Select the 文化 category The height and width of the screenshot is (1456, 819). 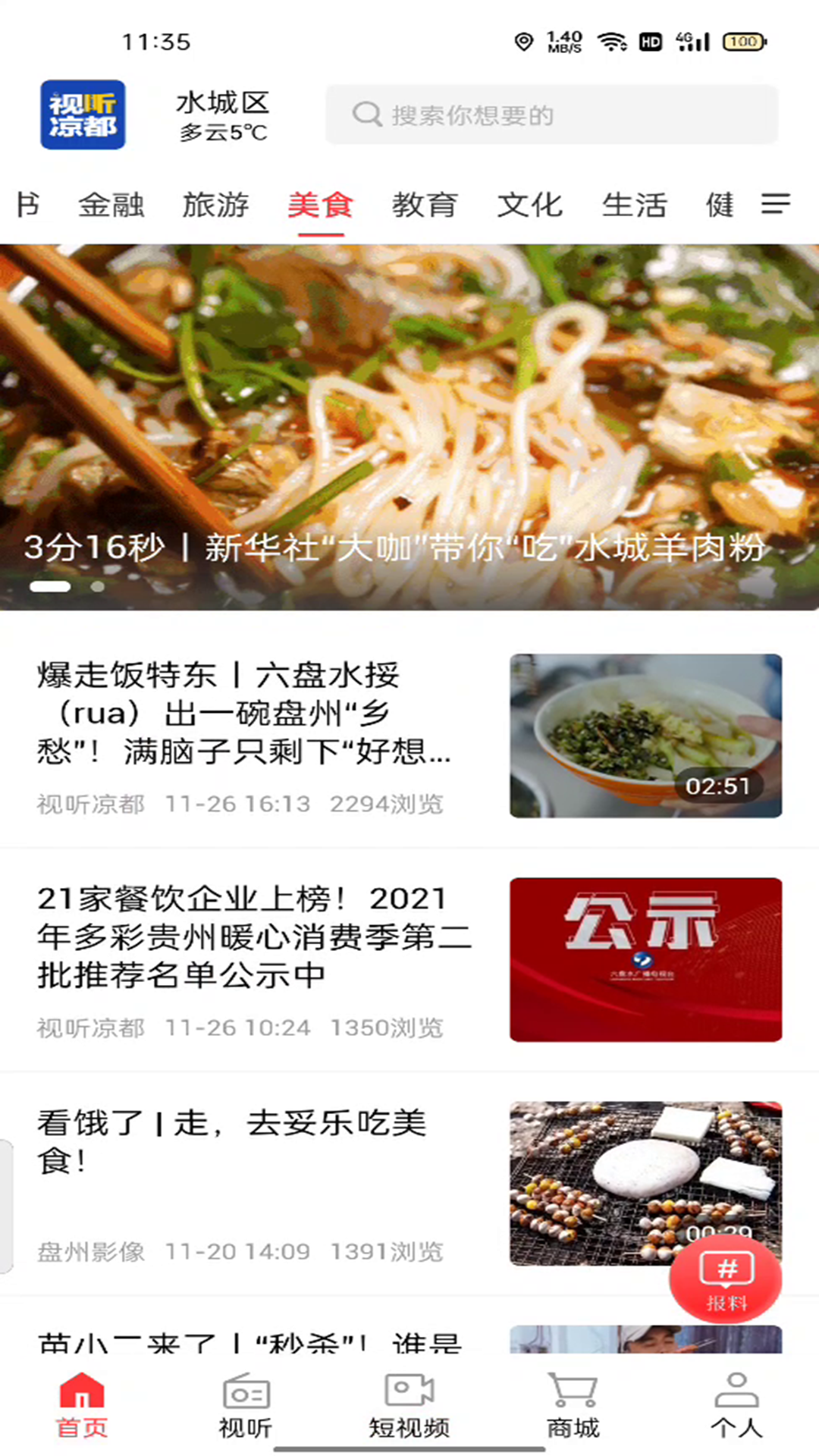pyautogui.click(x=529, y=205)
